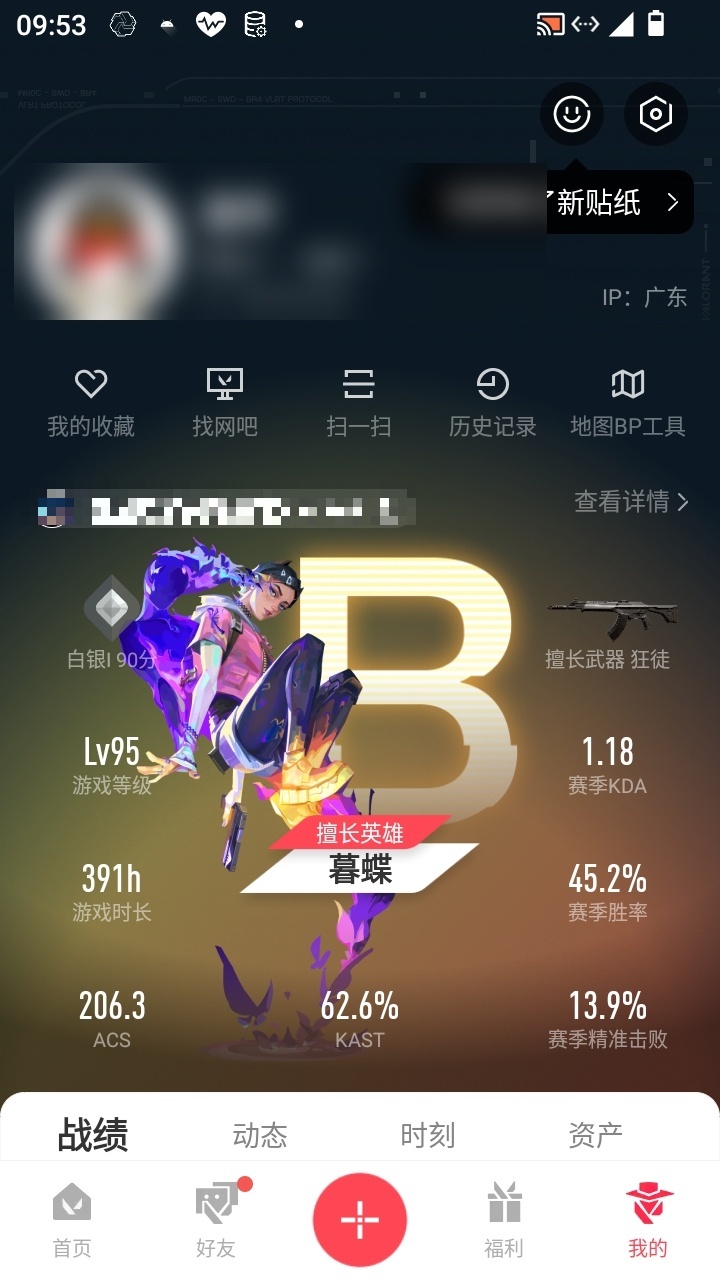Switch to the 时刻 tab
This screenshot has height=1280, width=720.
(428, 1135)
